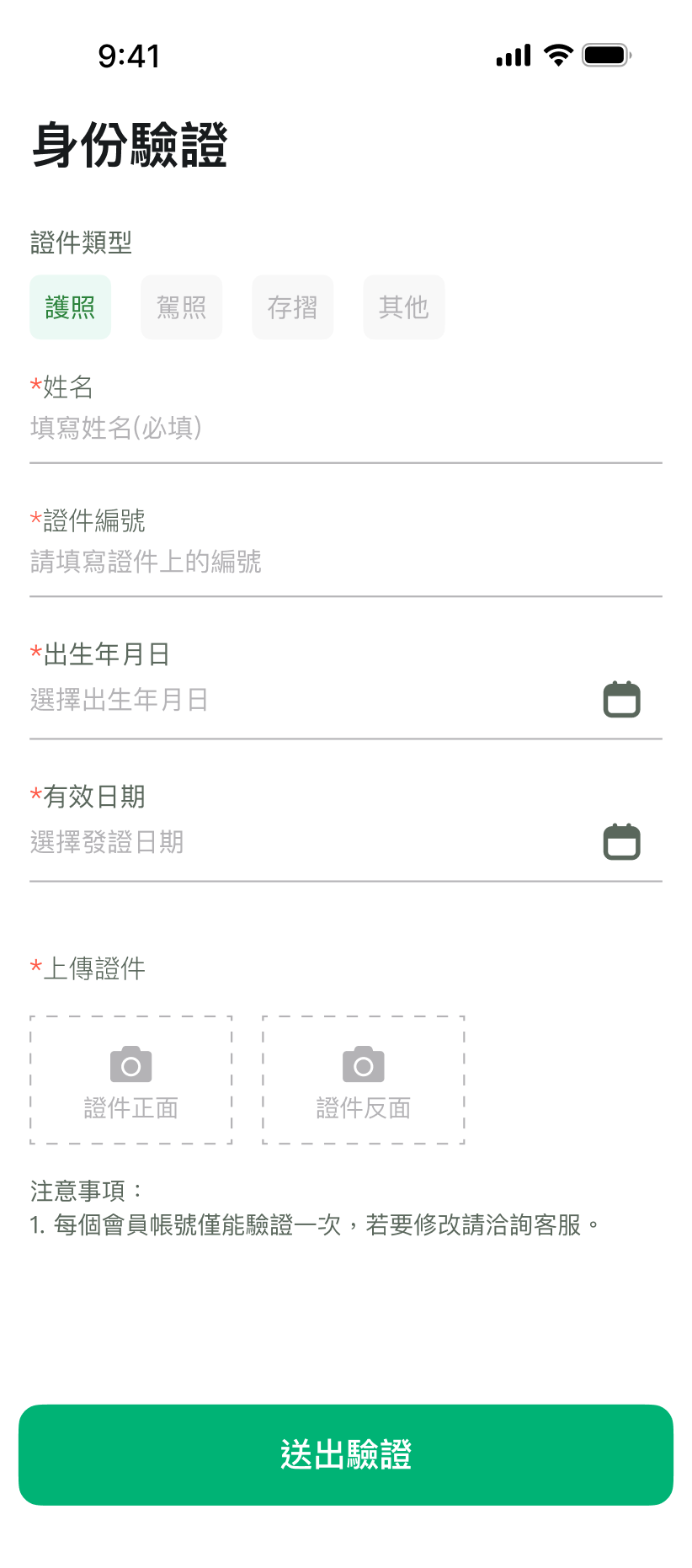
Task: Upload the 證件反面 photo
Action: [x=364, y=1080]
